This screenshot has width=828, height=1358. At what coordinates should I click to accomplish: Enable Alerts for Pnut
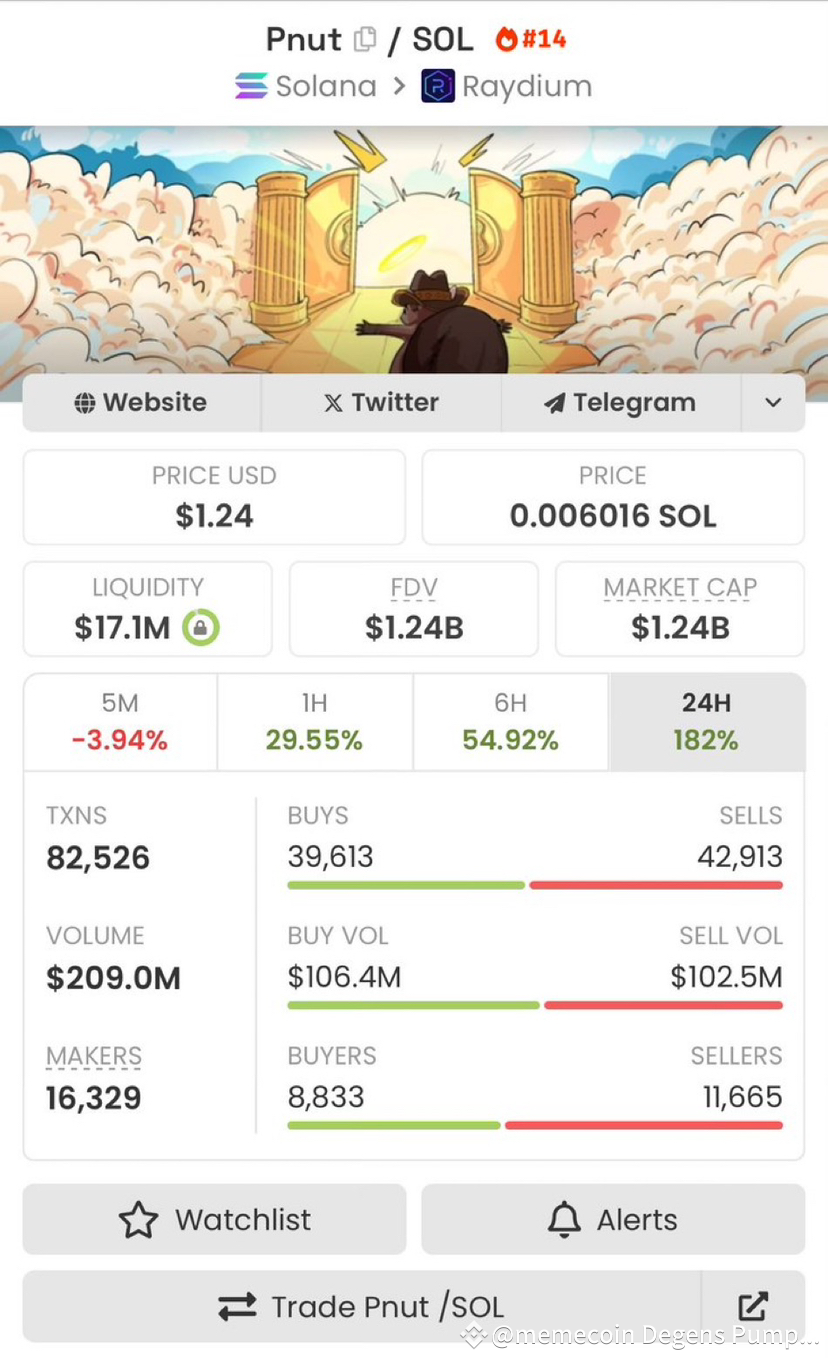pos(613,1219)
